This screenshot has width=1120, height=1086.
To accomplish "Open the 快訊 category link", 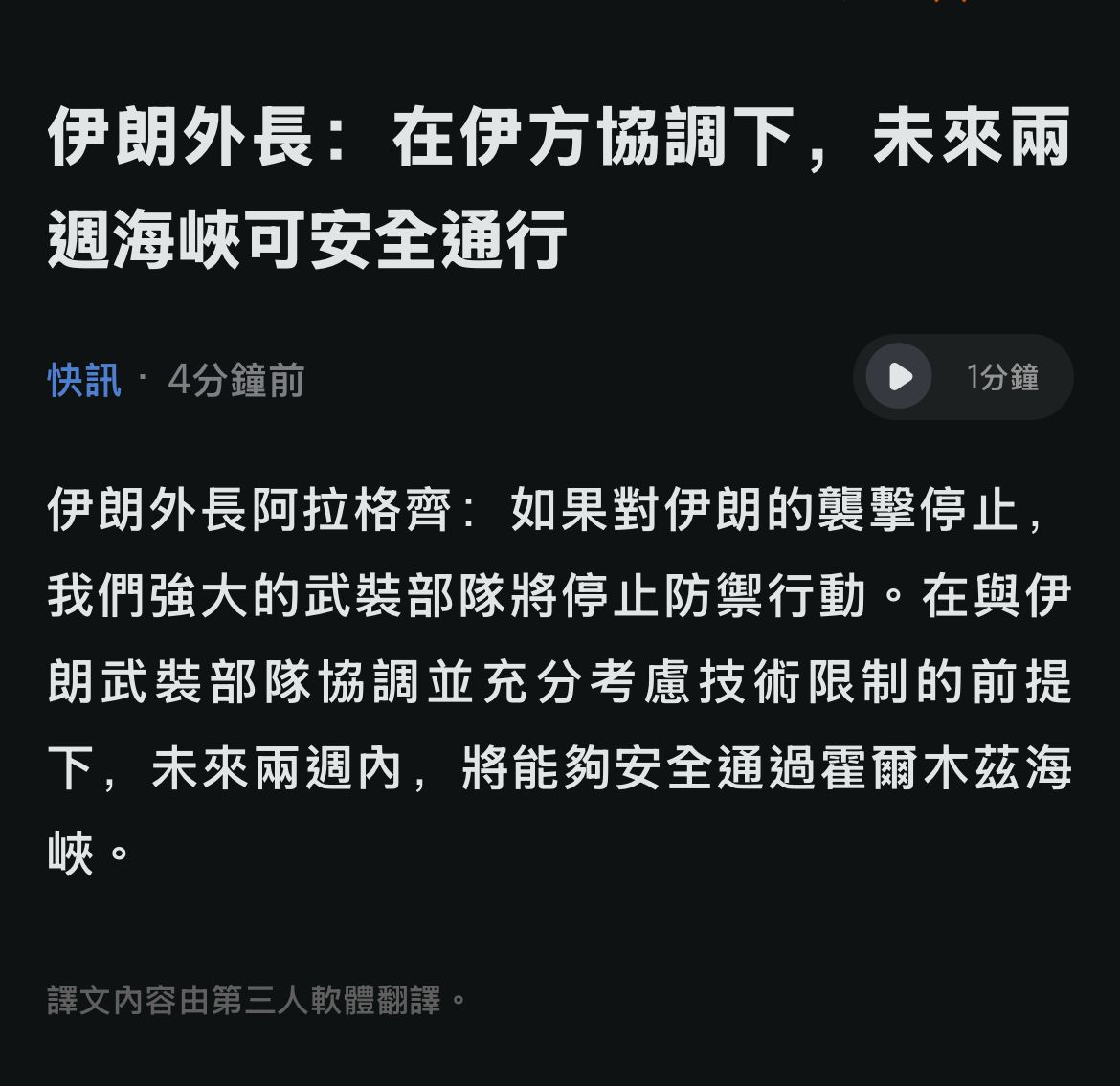I will (x=84, y=380).
